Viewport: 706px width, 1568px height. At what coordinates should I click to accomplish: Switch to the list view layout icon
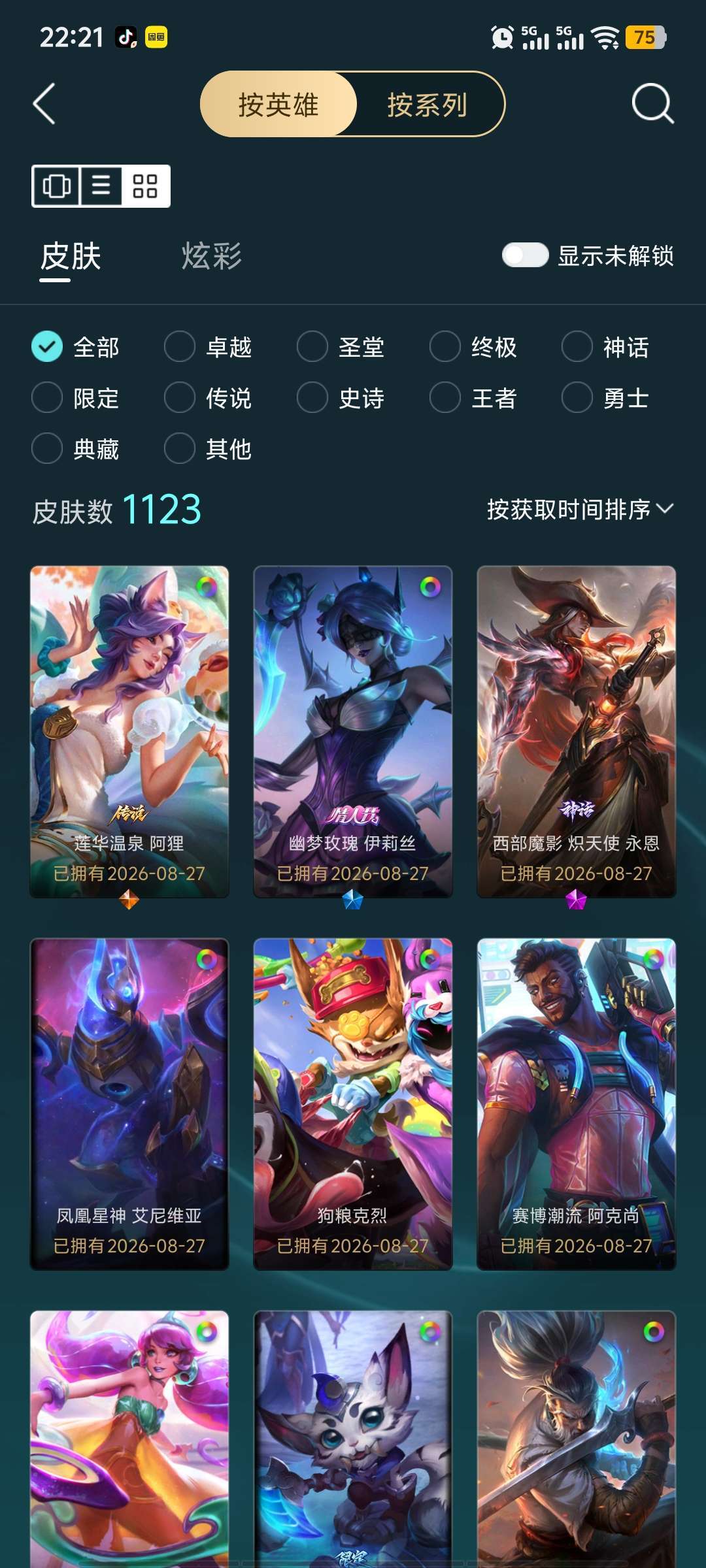point(101,186)
